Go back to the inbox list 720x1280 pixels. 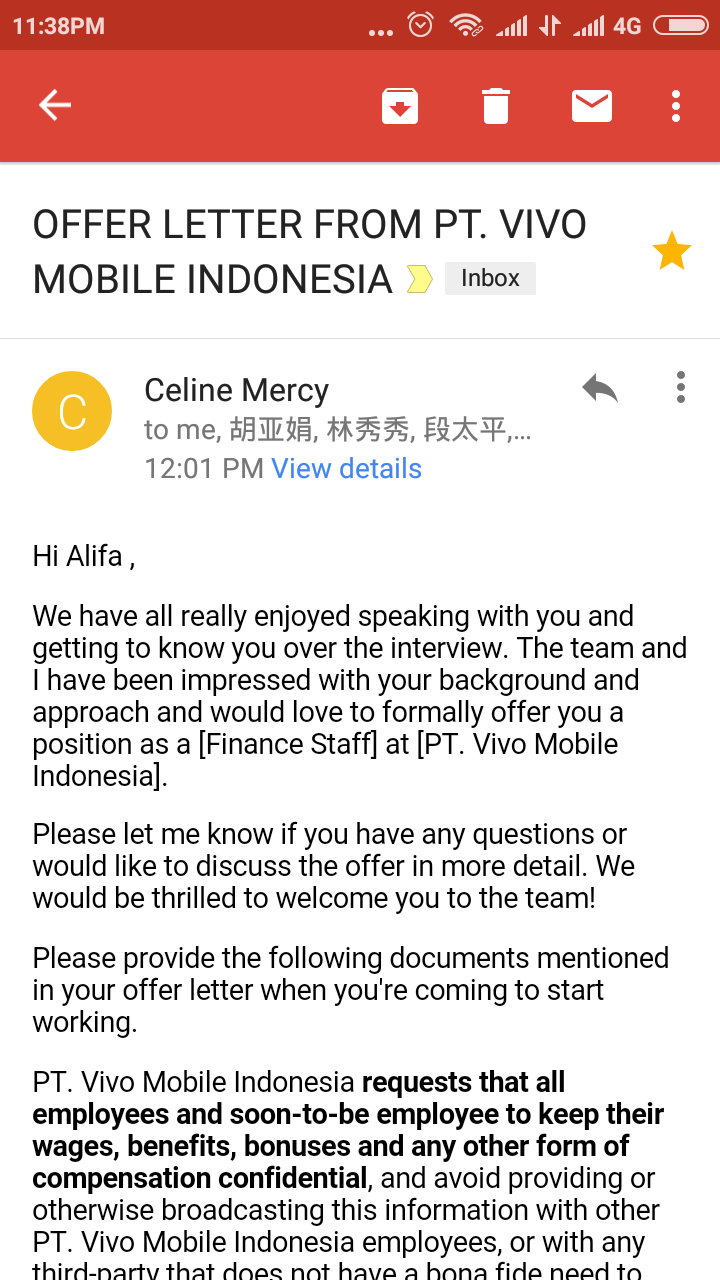pos(55,105)
